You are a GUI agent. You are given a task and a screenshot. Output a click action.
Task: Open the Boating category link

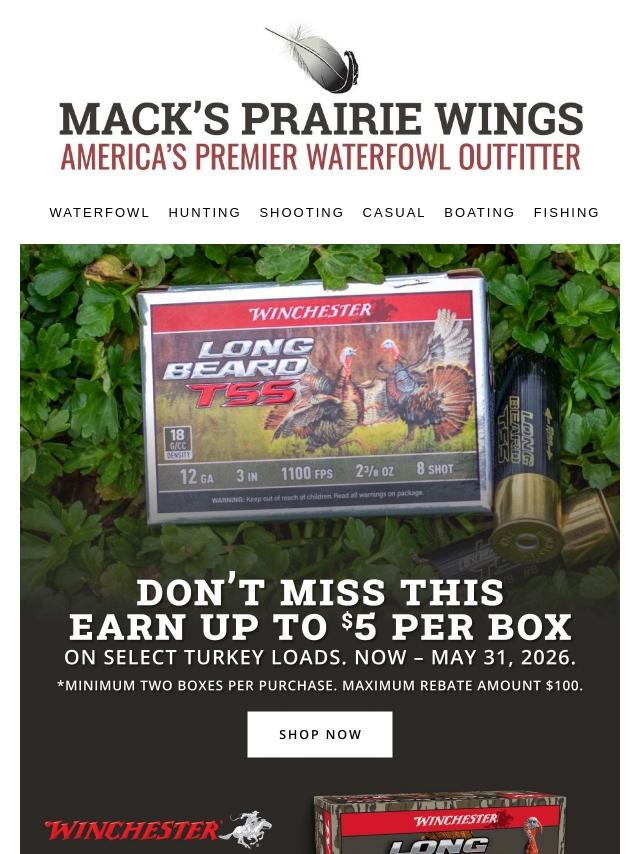point(479,213)
